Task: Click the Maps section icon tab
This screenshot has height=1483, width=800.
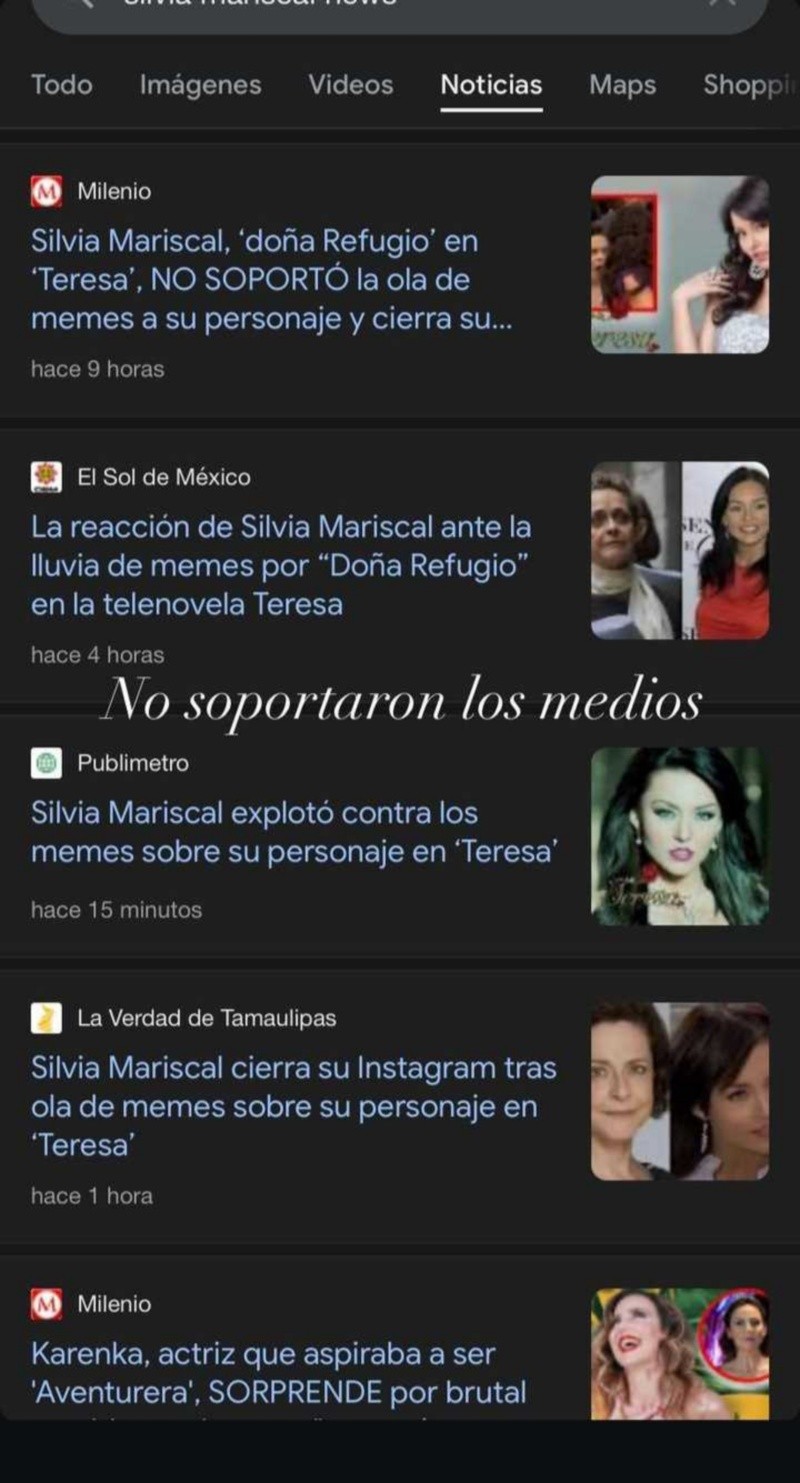Action: [622, 86]
